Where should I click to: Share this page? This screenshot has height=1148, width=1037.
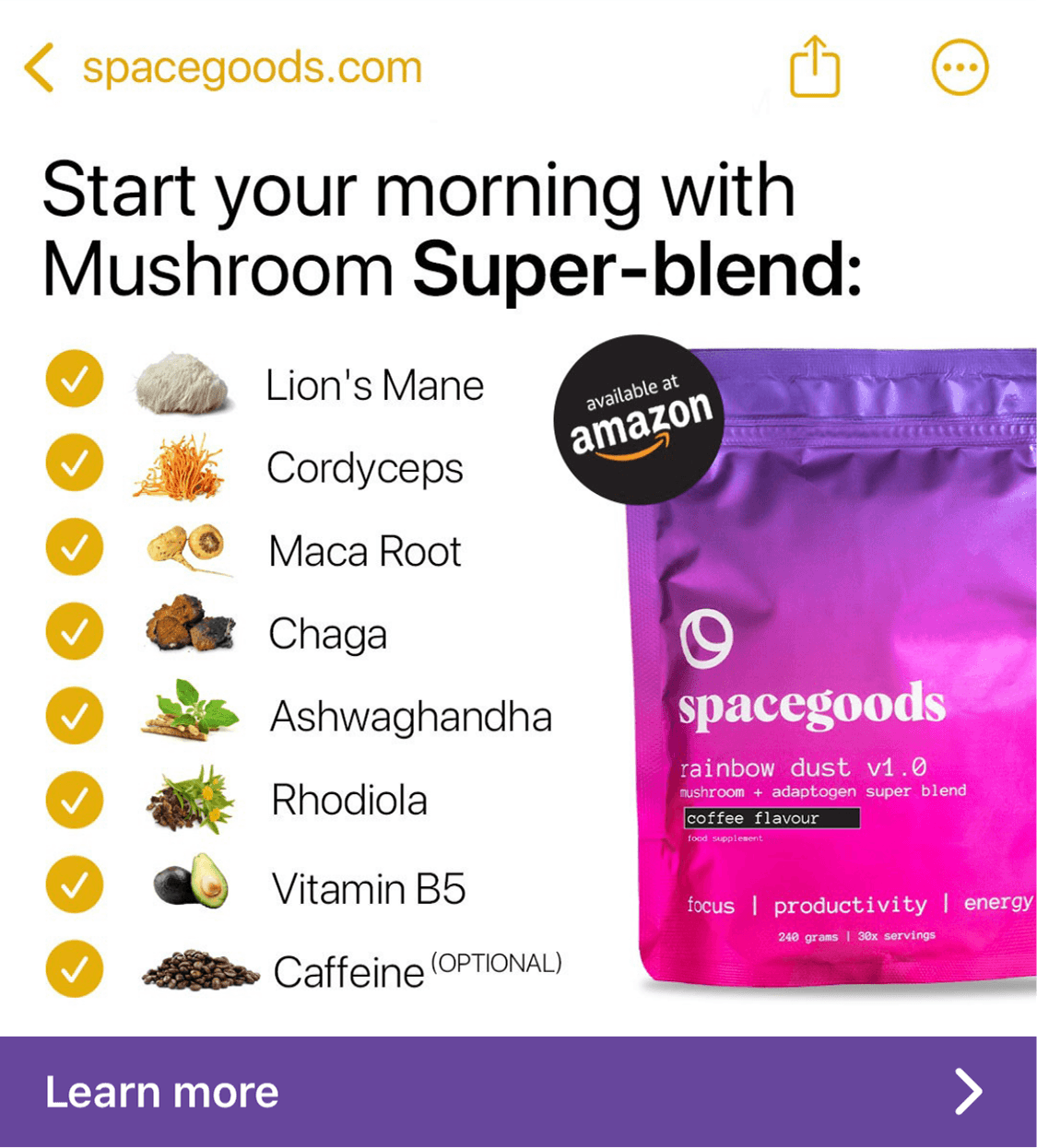(x=815, y=66)
